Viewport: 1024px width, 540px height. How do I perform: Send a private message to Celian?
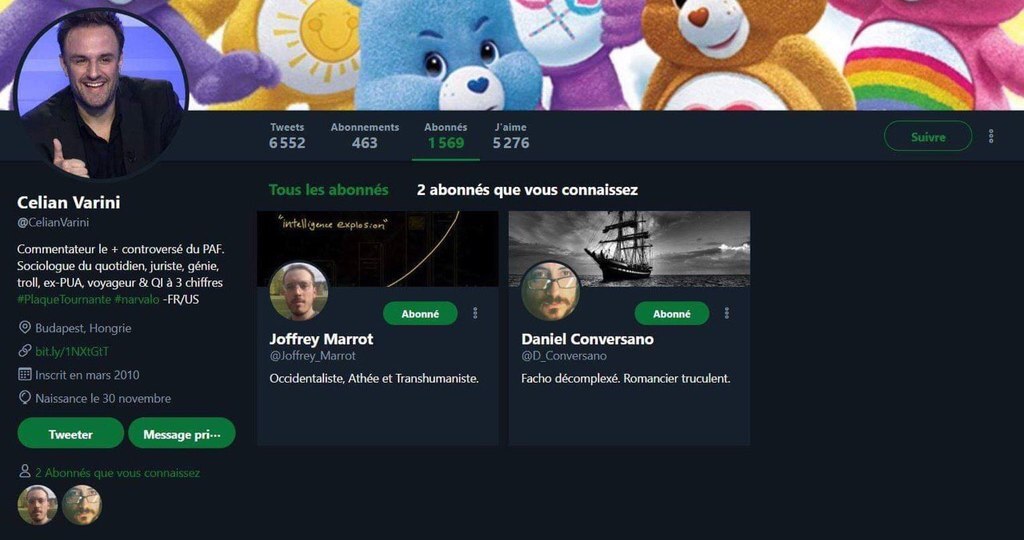[181, 434]
